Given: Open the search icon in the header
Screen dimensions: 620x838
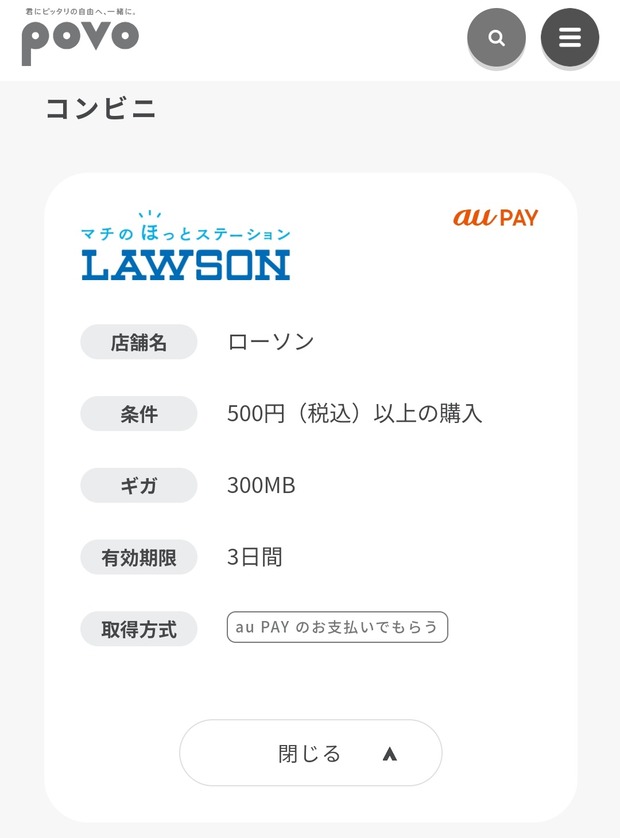Looking at the screenshot, I should pyautogui.click(x=496, y=39).
